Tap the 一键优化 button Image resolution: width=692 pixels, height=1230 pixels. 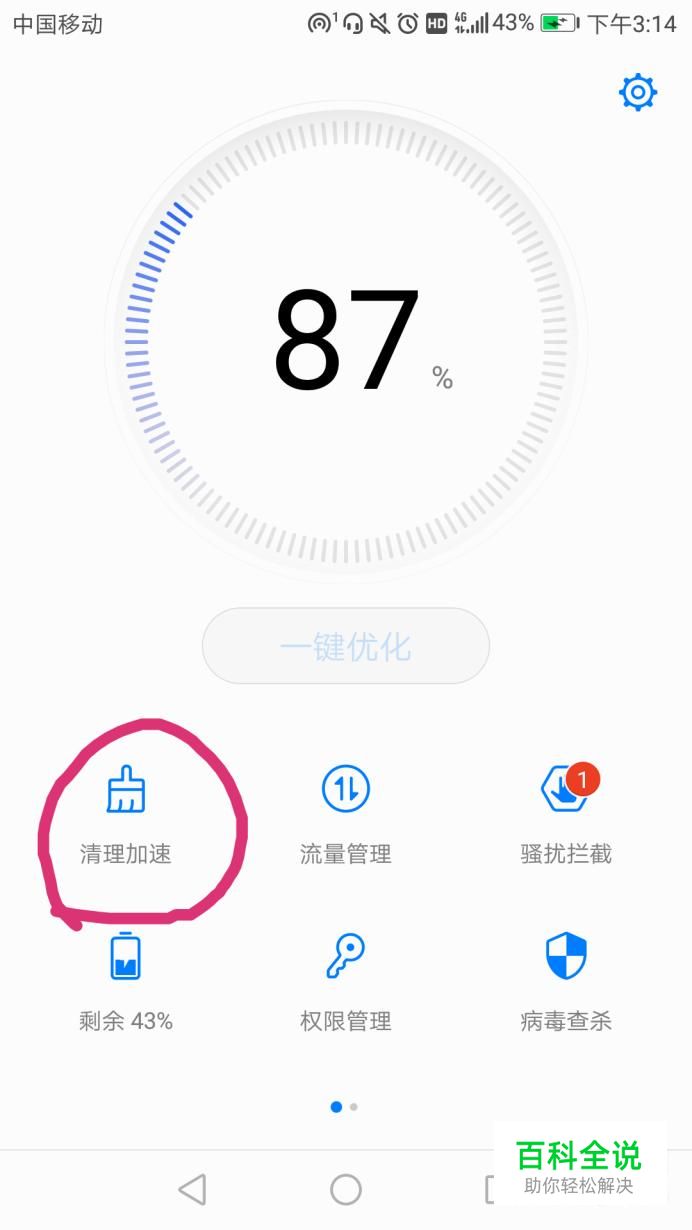tap(346, 646)
